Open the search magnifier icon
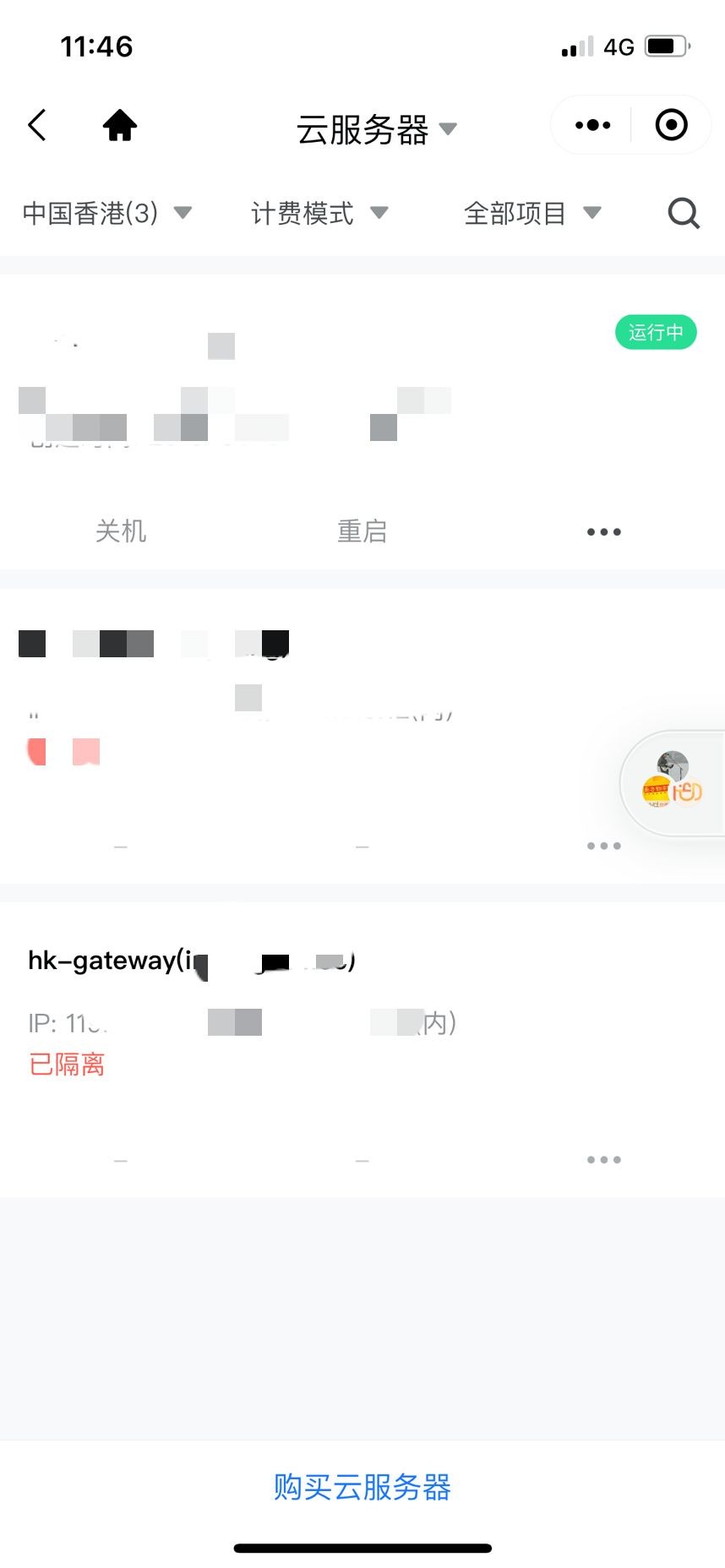 coord(683,214)
